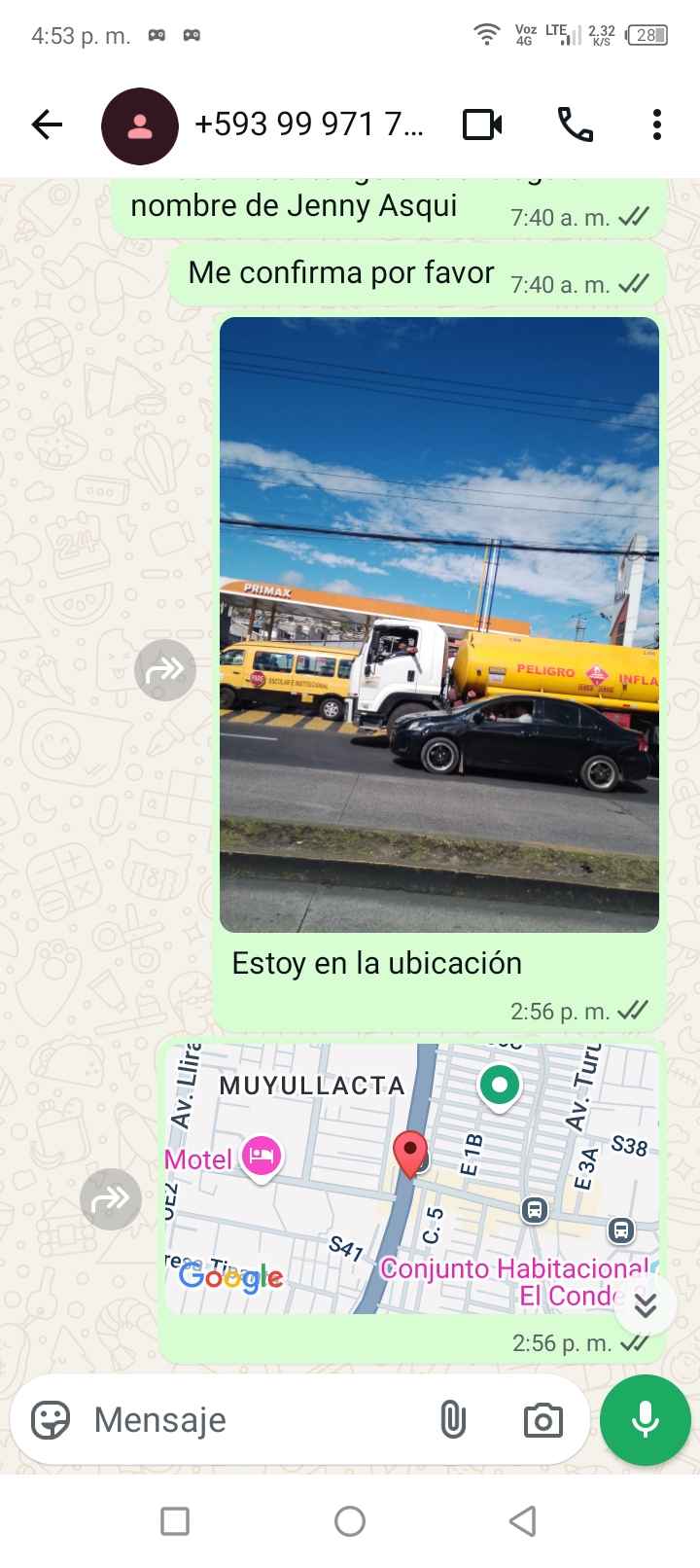Open the overflow menu

[x=657, y=125]
